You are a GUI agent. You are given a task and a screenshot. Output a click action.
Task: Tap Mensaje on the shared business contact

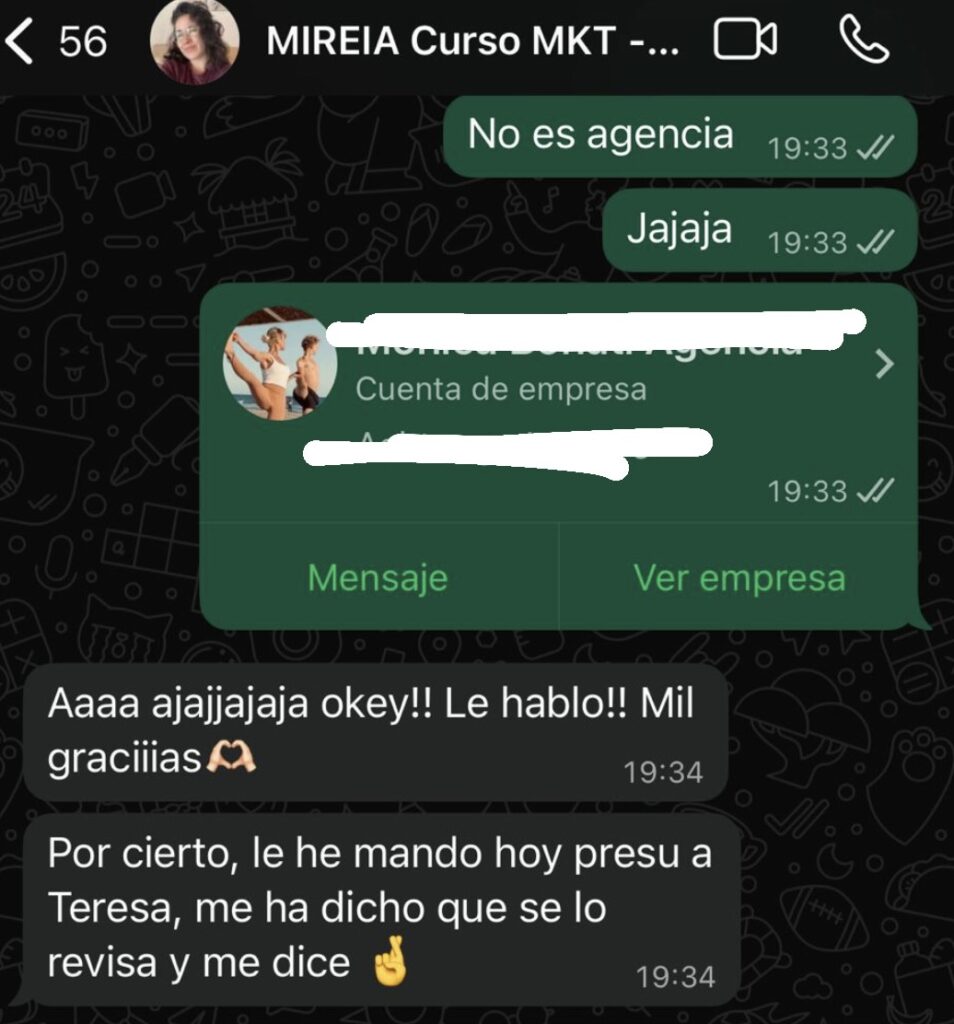(x=378, y=578)
